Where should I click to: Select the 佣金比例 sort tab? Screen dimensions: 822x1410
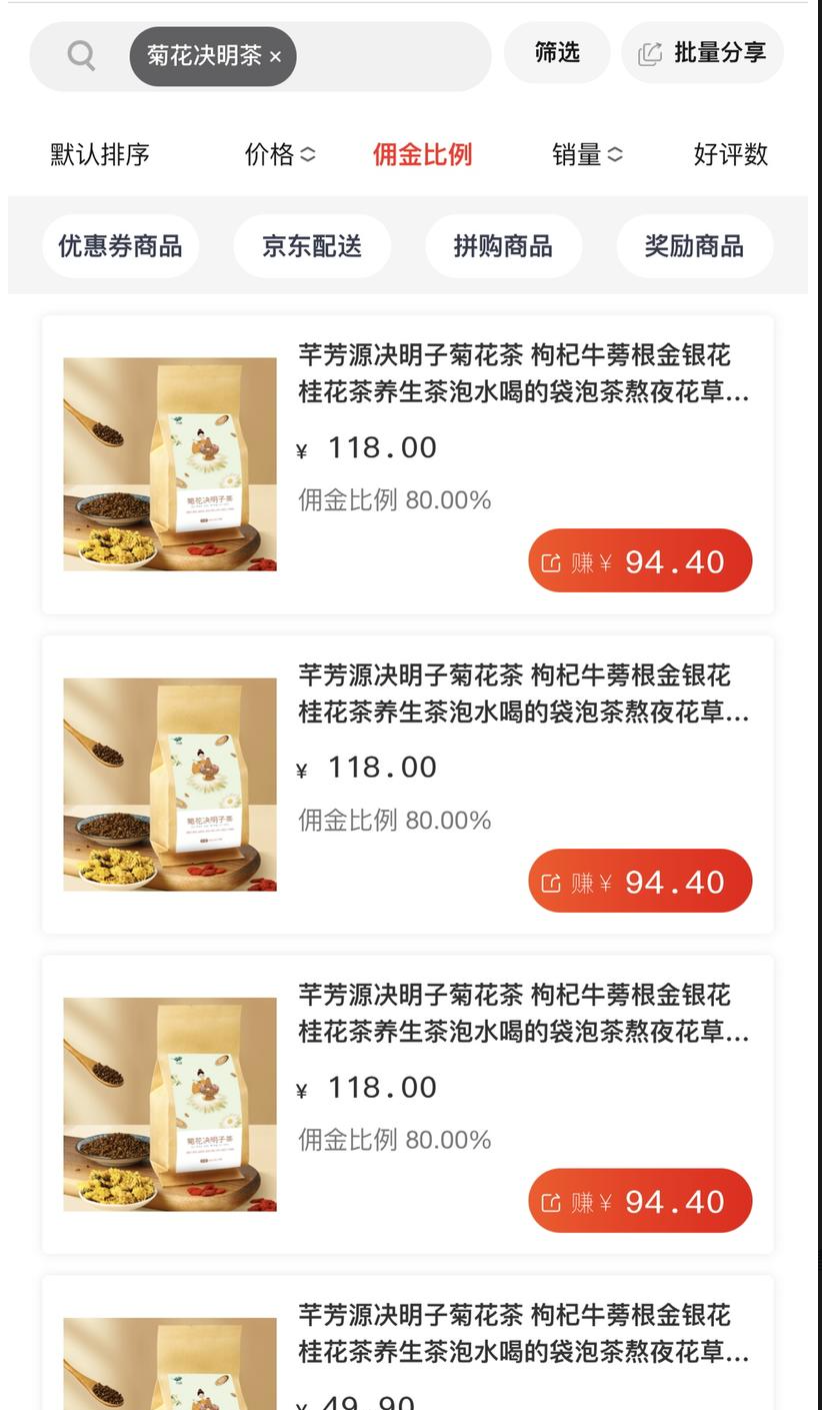click(422, 155)
